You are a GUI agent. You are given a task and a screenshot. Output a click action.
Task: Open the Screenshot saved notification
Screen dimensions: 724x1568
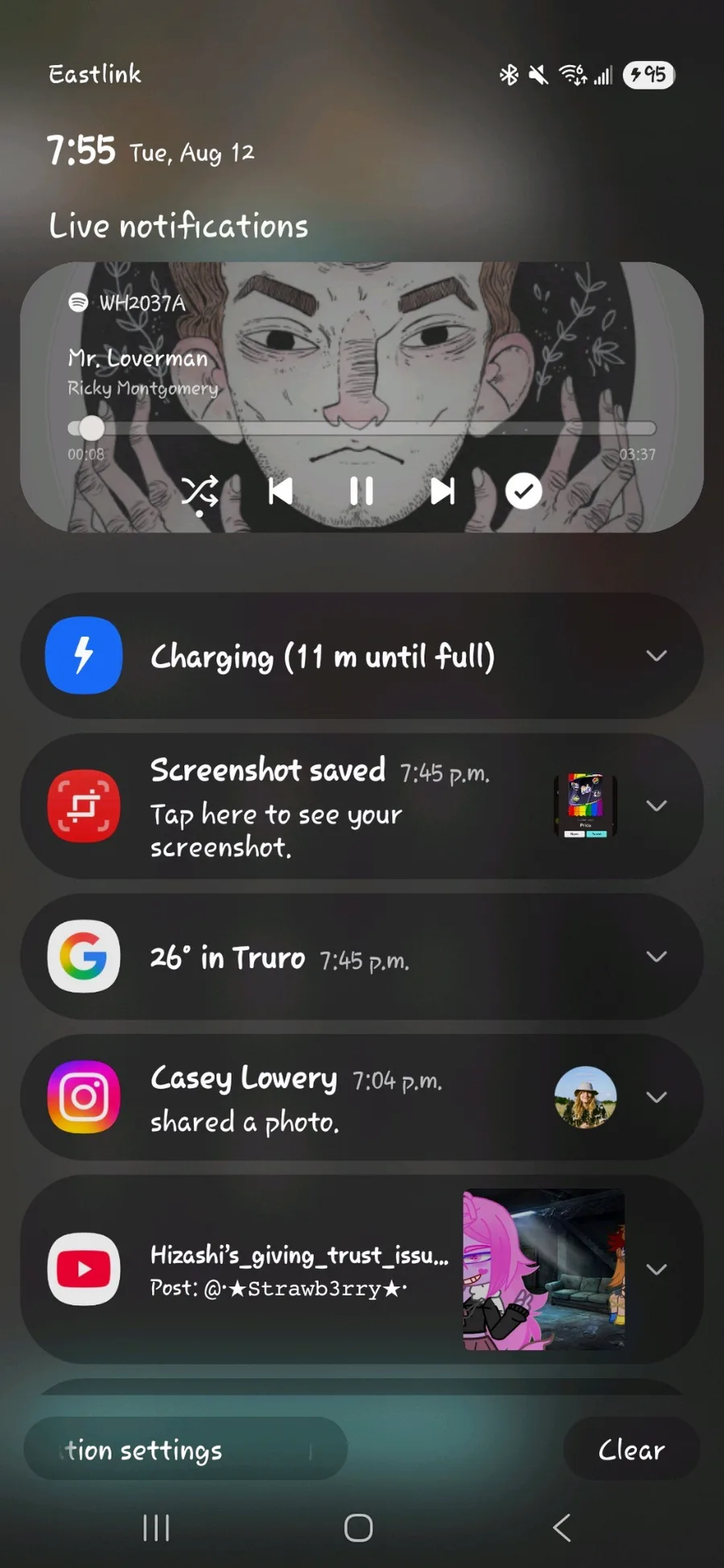[x=322, y=807]
